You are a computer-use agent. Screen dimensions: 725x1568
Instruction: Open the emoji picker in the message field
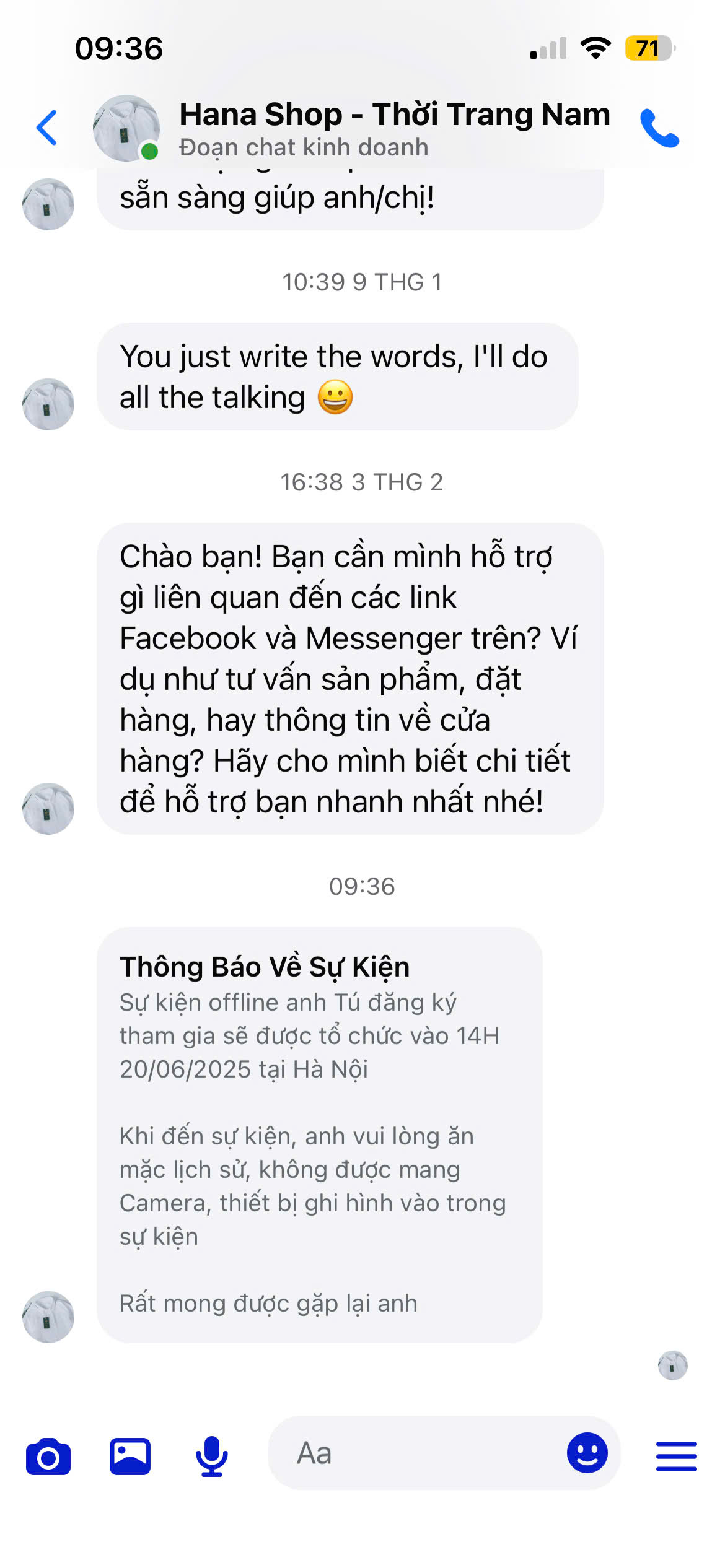[x=587, y=1453]
